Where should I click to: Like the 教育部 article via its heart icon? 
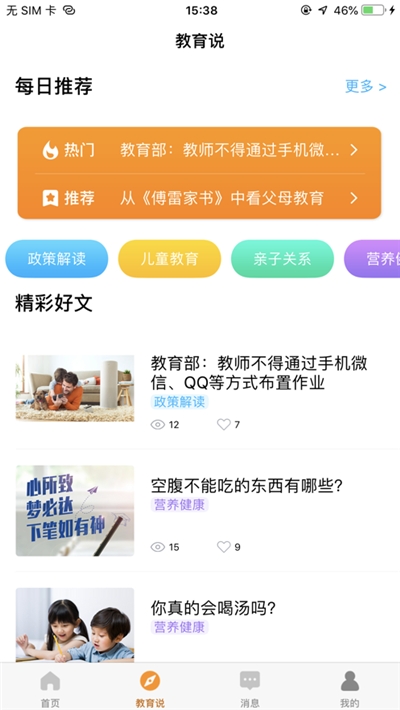tap(224, 424)
